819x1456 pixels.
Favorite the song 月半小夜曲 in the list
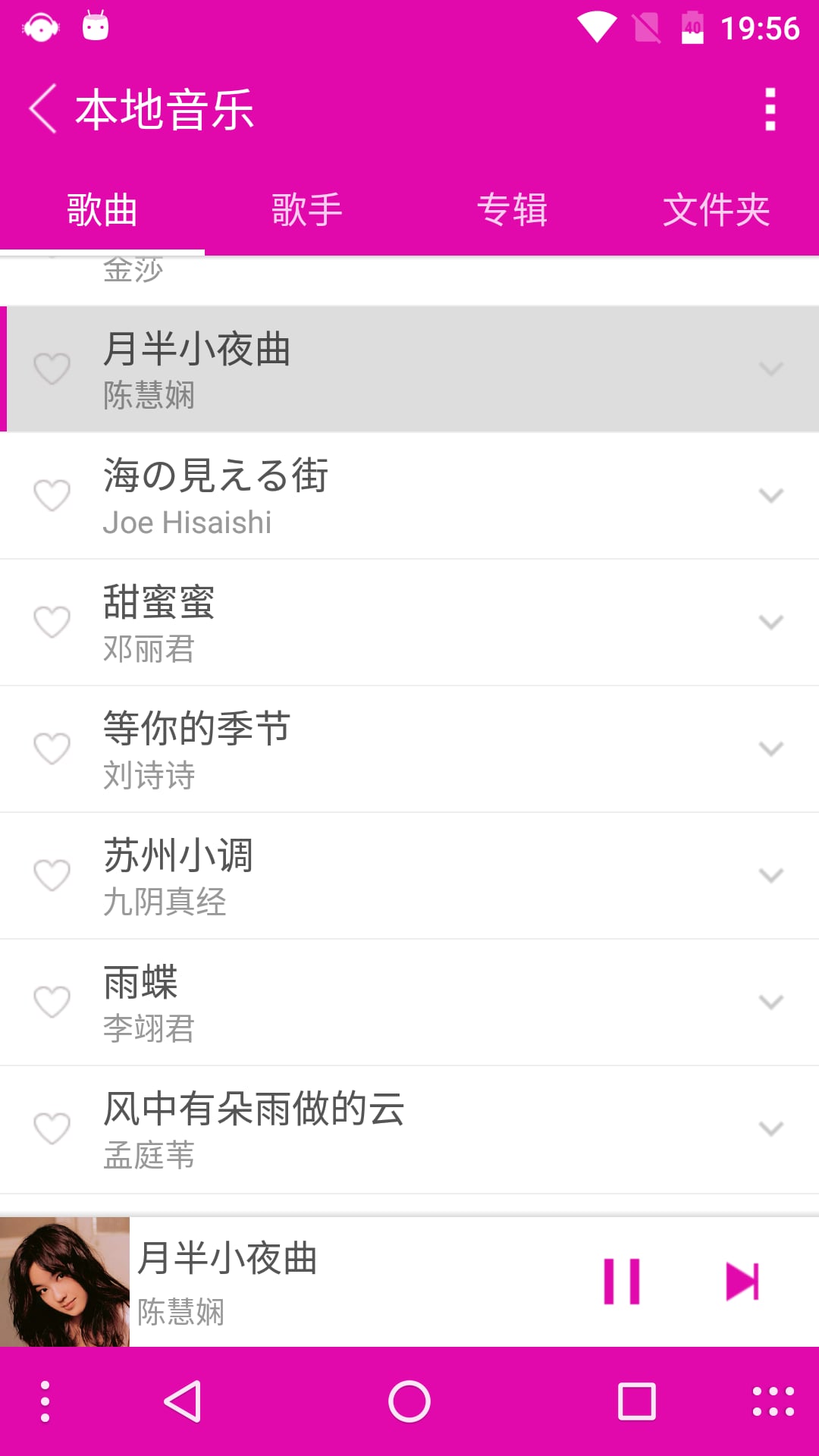[52, 369]
